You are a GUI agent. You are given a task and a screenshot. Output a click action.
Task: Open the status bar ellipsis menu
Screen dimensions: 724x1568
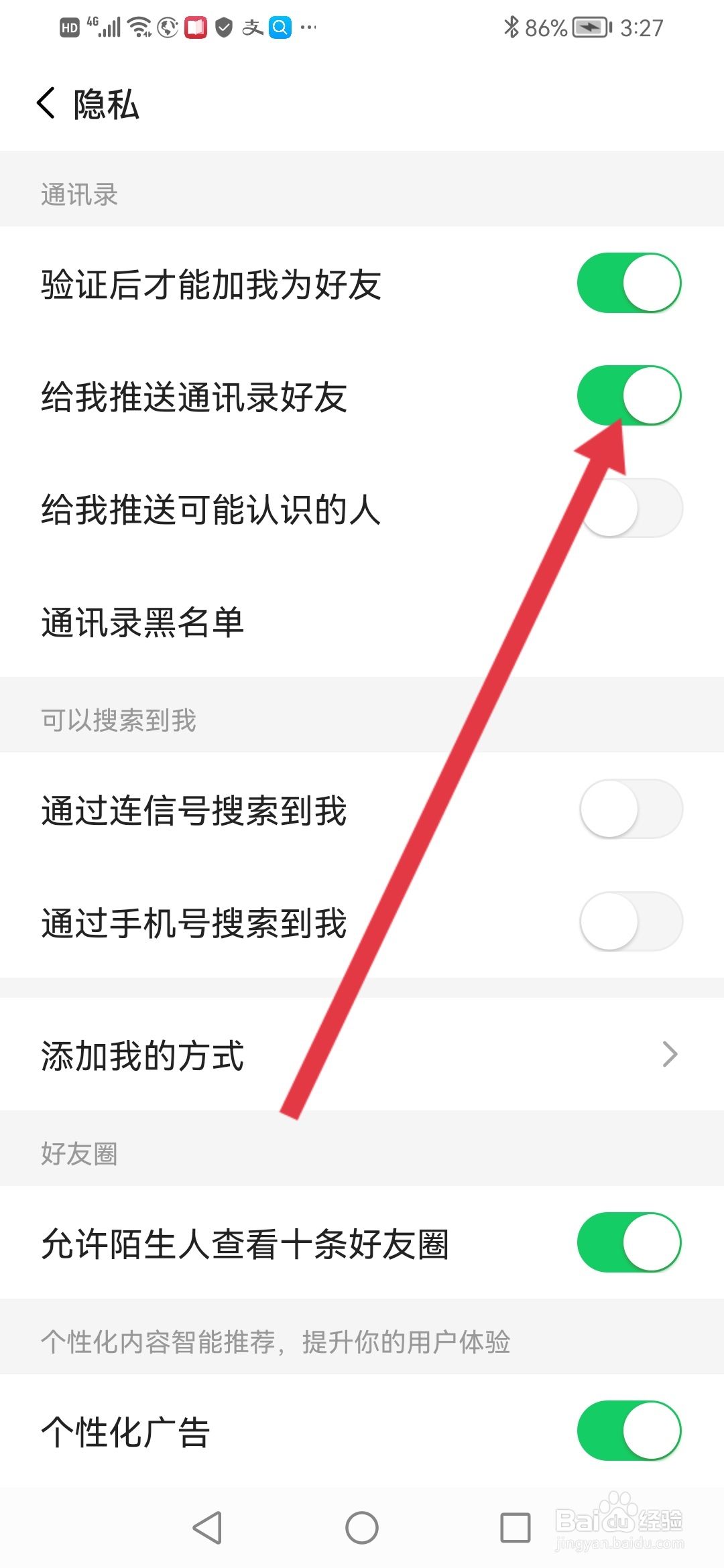pyautogui.click(x=307, y=27)
